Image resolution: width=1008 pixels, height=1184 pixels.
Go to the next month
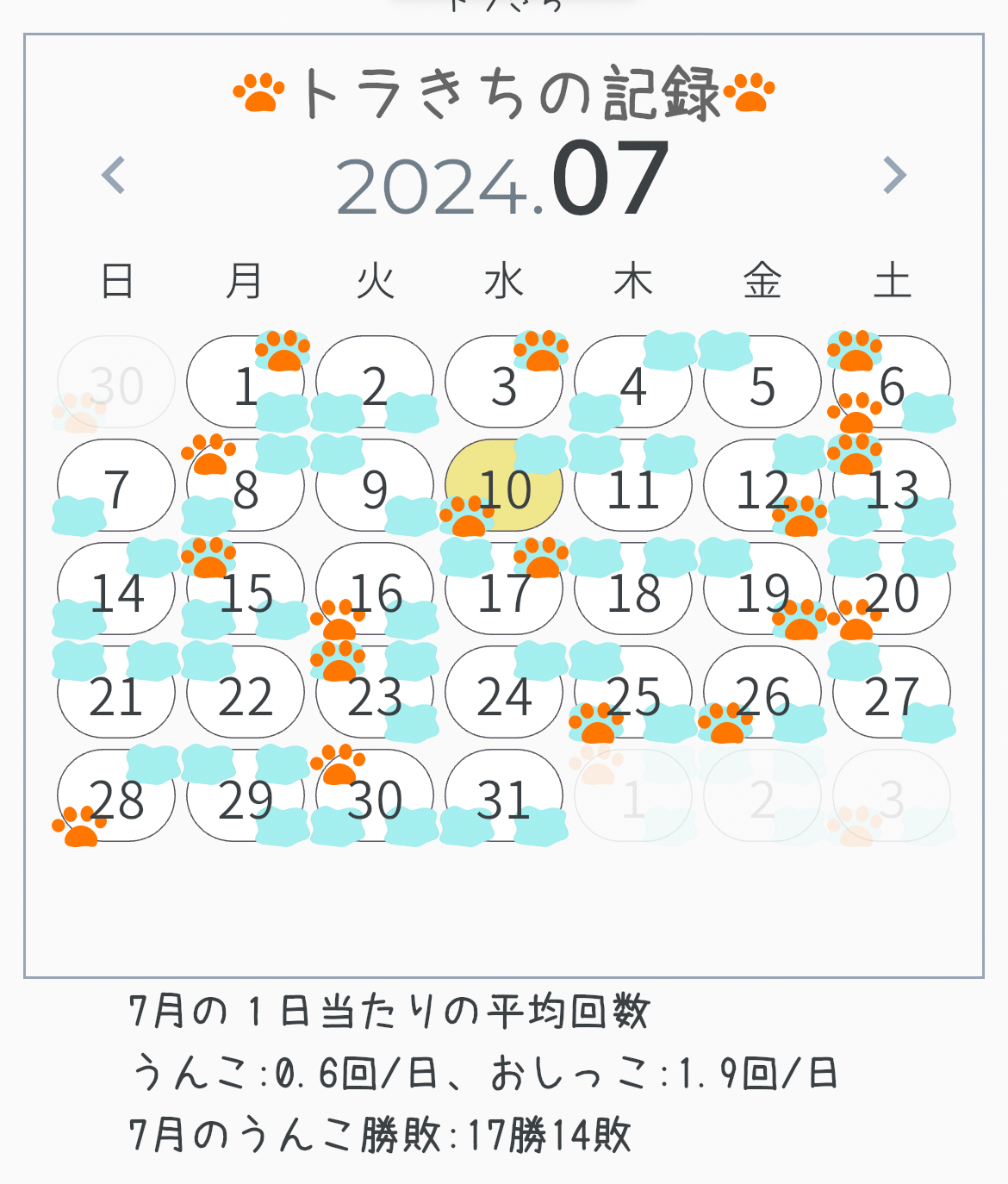(x=894, y=176)
